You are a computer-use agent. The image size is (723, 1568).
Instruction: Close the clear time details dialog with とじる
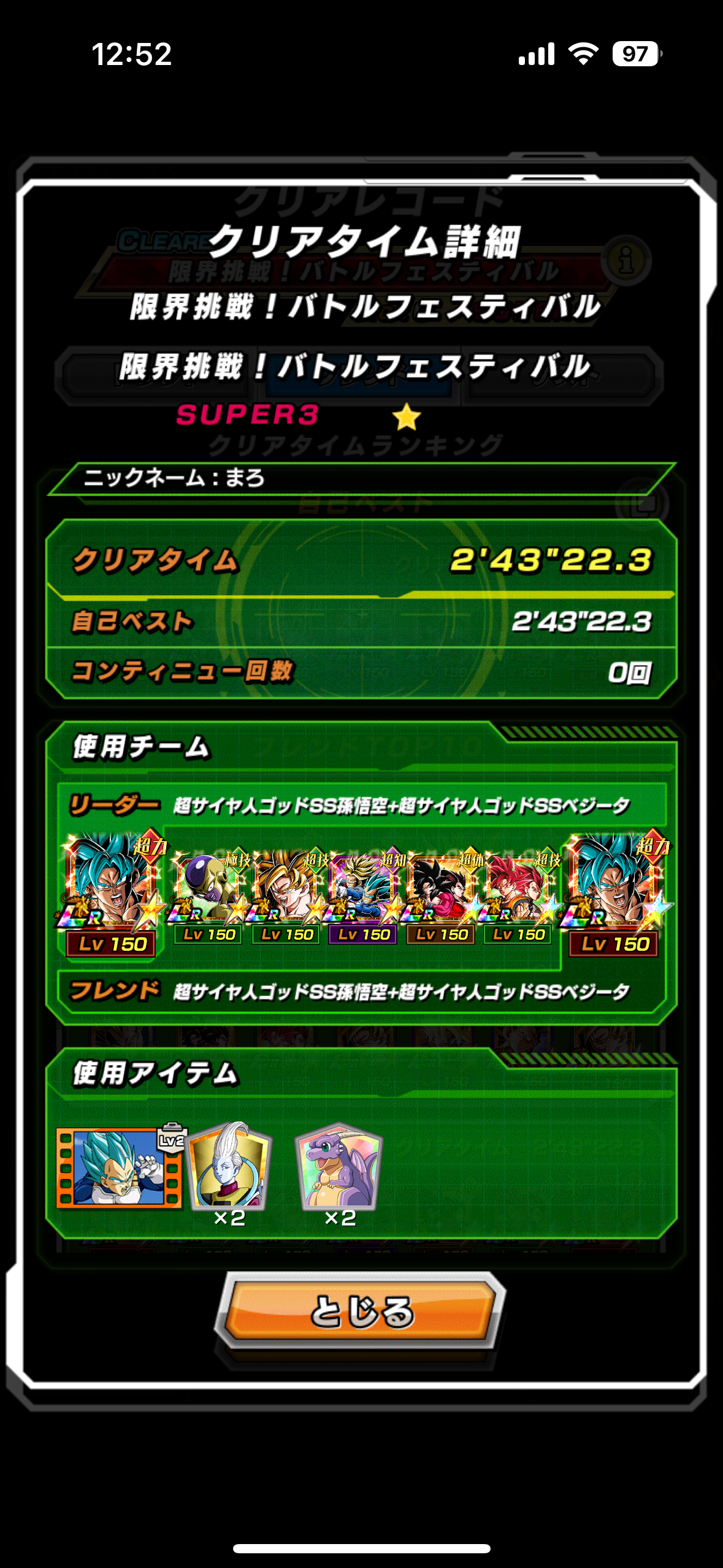361,1311
